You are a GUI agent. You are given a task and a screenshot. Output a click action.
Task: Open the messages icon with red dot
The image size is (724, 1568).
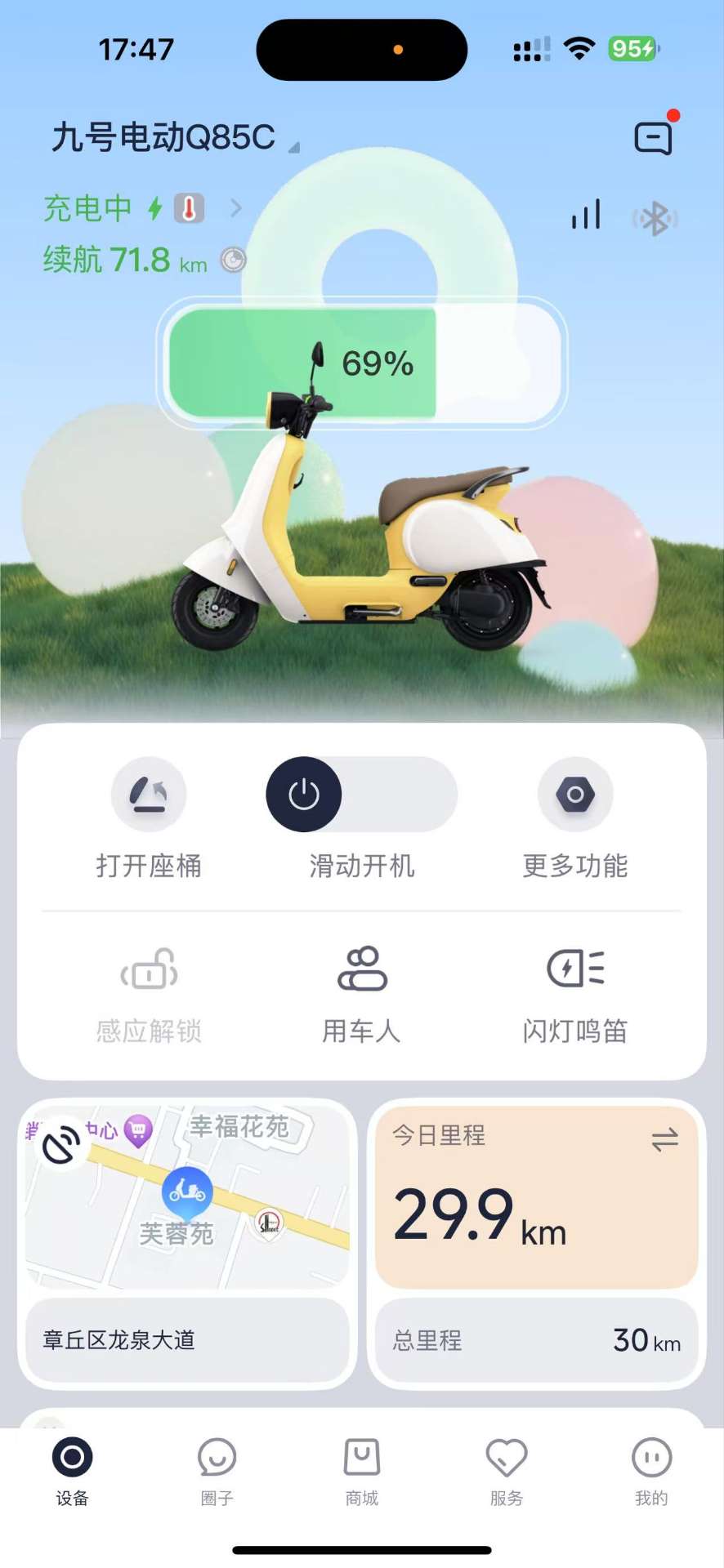(x=654, y=138)
